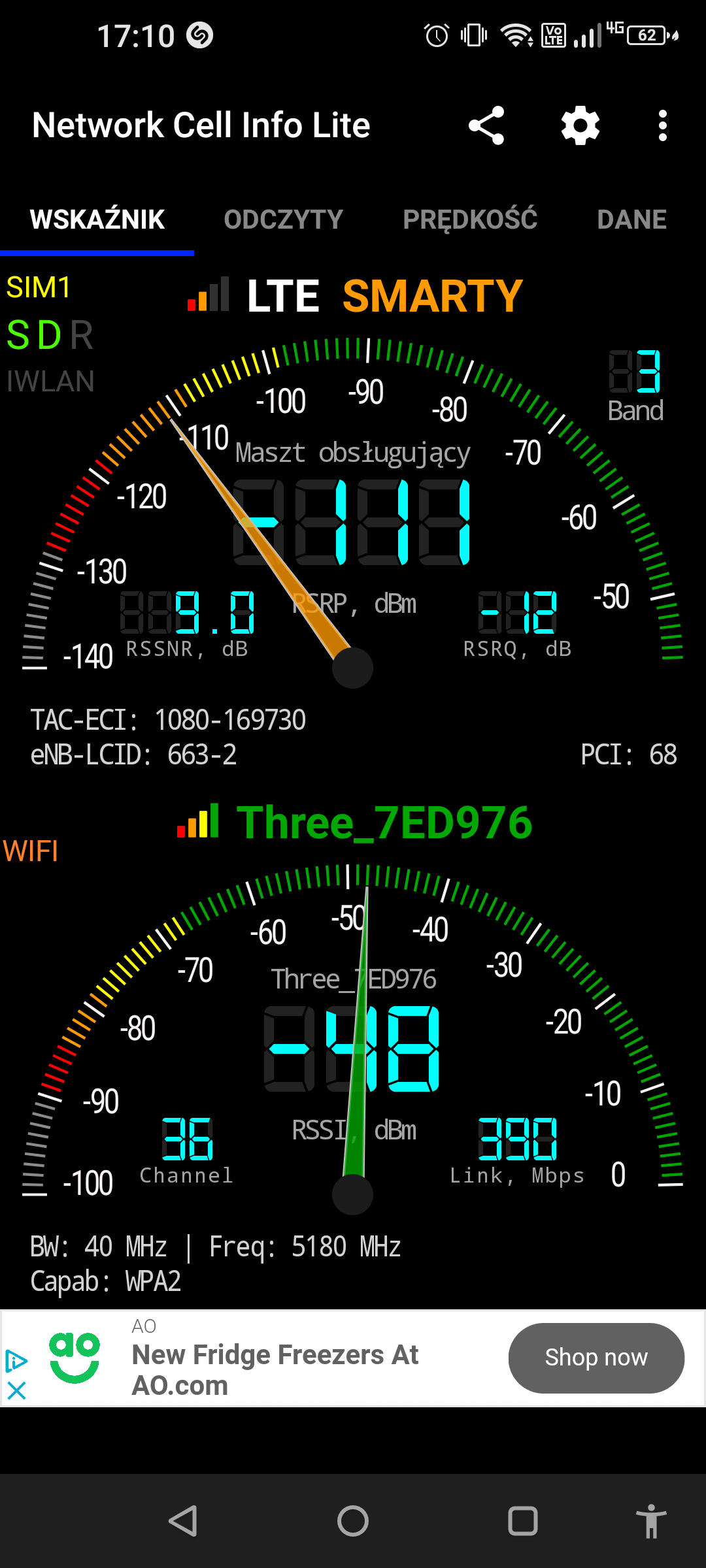Screen dimensions: 706x1568
Task: Select the WSKAŹNIK tab
Action: [97, 220]
